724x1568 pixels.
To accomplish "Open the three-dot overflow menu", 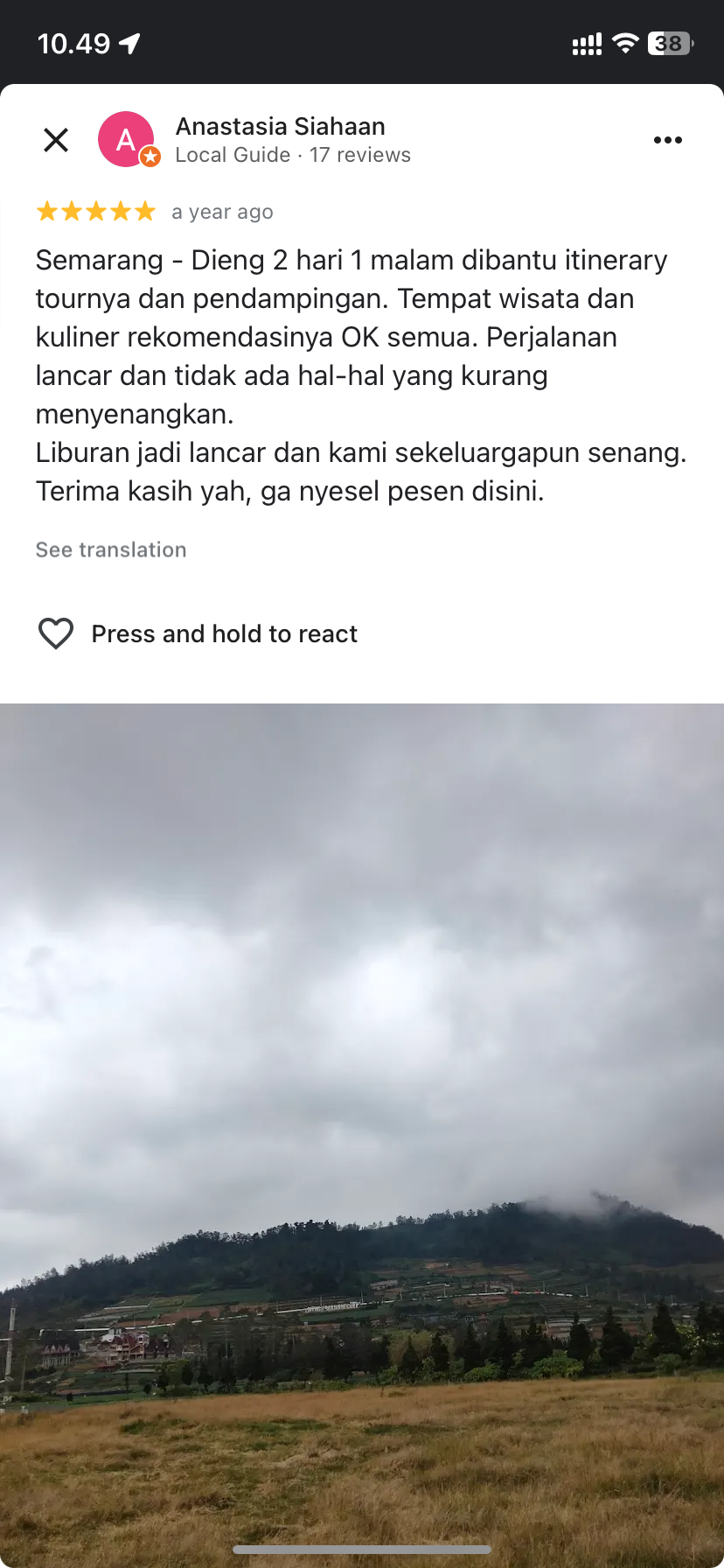I will [668, 140].
